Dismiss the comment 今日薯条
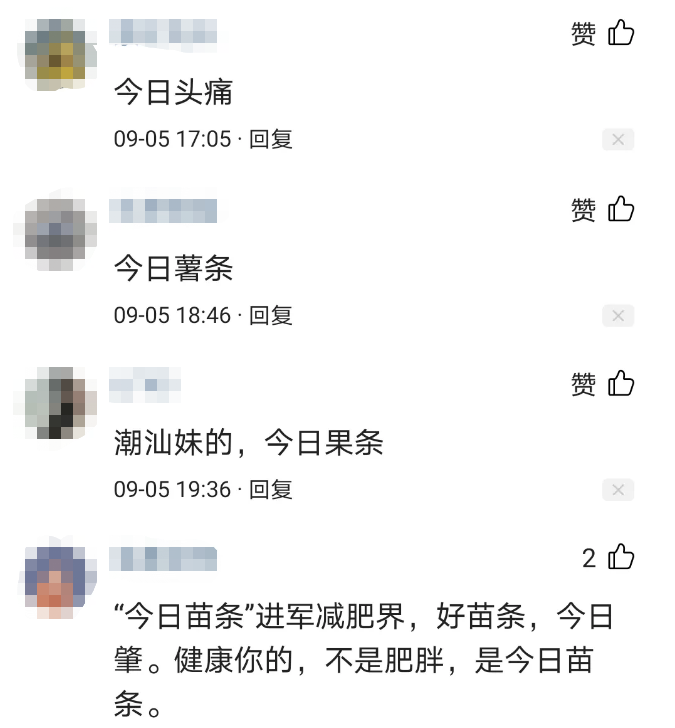The height and width of the screenshot is (728, 675). click(x=618, y=316)
